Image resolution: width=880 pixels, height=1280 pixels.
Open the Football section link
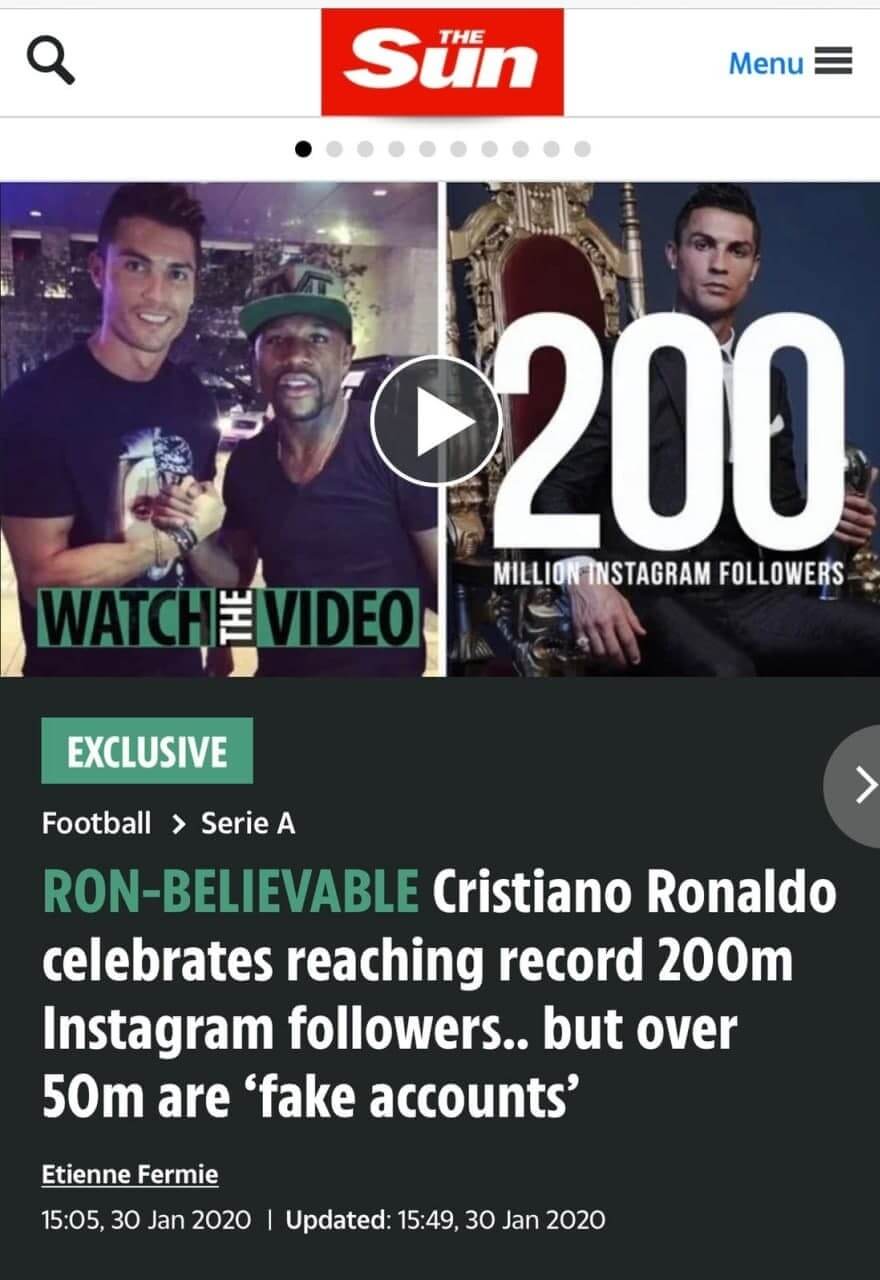coord(96,823)
